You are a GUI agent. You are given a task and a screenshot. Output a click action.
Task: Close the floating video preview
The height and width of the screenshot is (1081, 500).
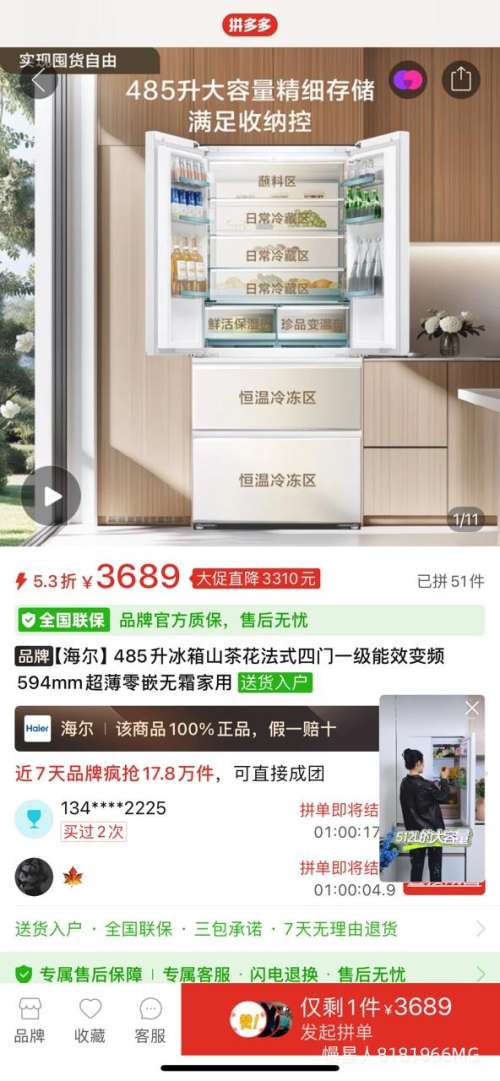[472, 708]
